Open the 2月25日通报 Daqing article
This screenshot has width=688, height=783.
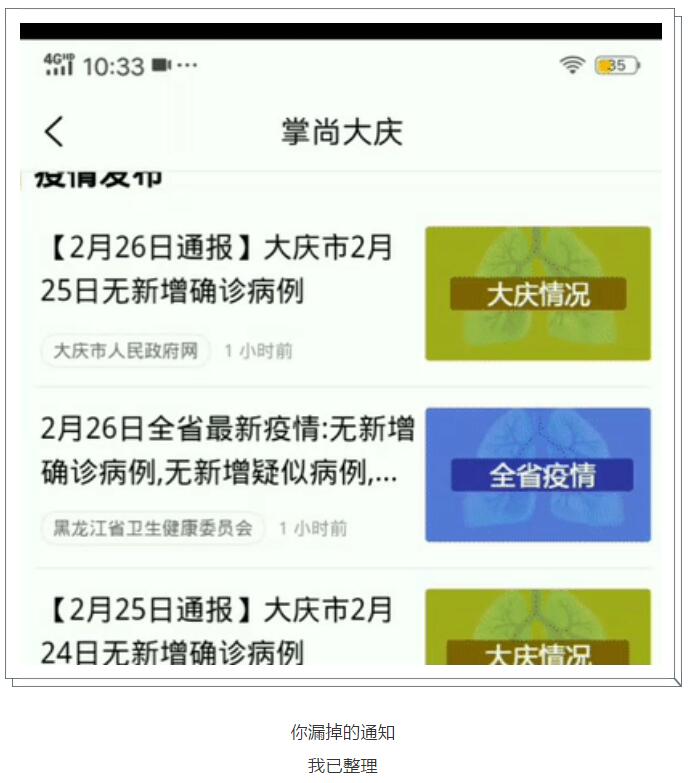(x=218, y=630)
